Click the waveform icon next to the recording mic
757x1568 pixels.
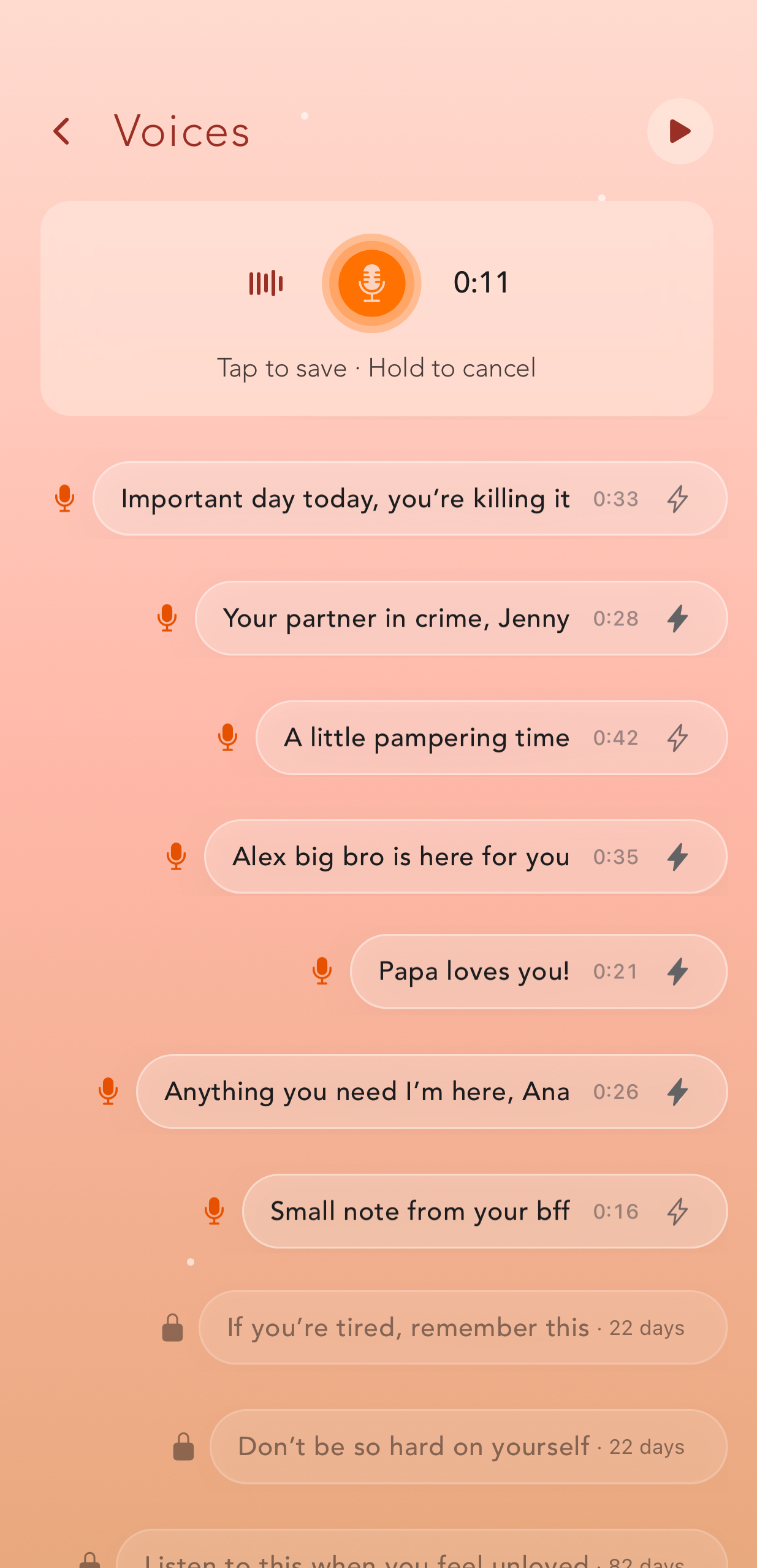pos(266,282)
